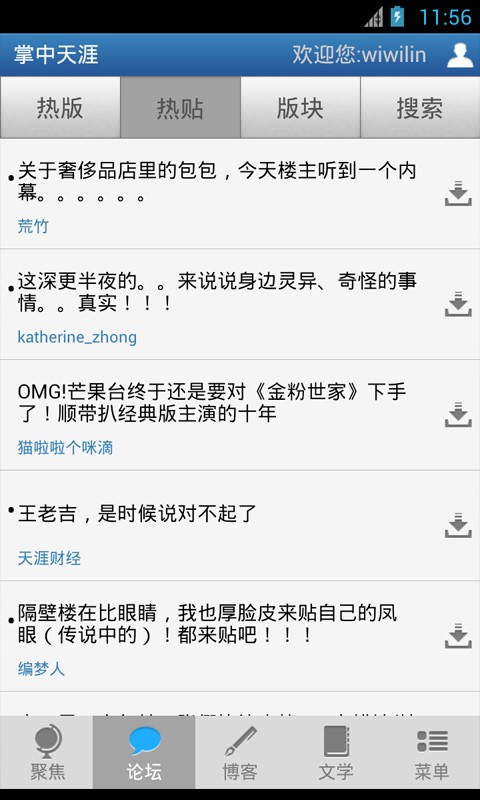Image resolution: width=480 pixels, height=800 pixels.
Task: Open the 菜单 menu
Action: [432, 752]
